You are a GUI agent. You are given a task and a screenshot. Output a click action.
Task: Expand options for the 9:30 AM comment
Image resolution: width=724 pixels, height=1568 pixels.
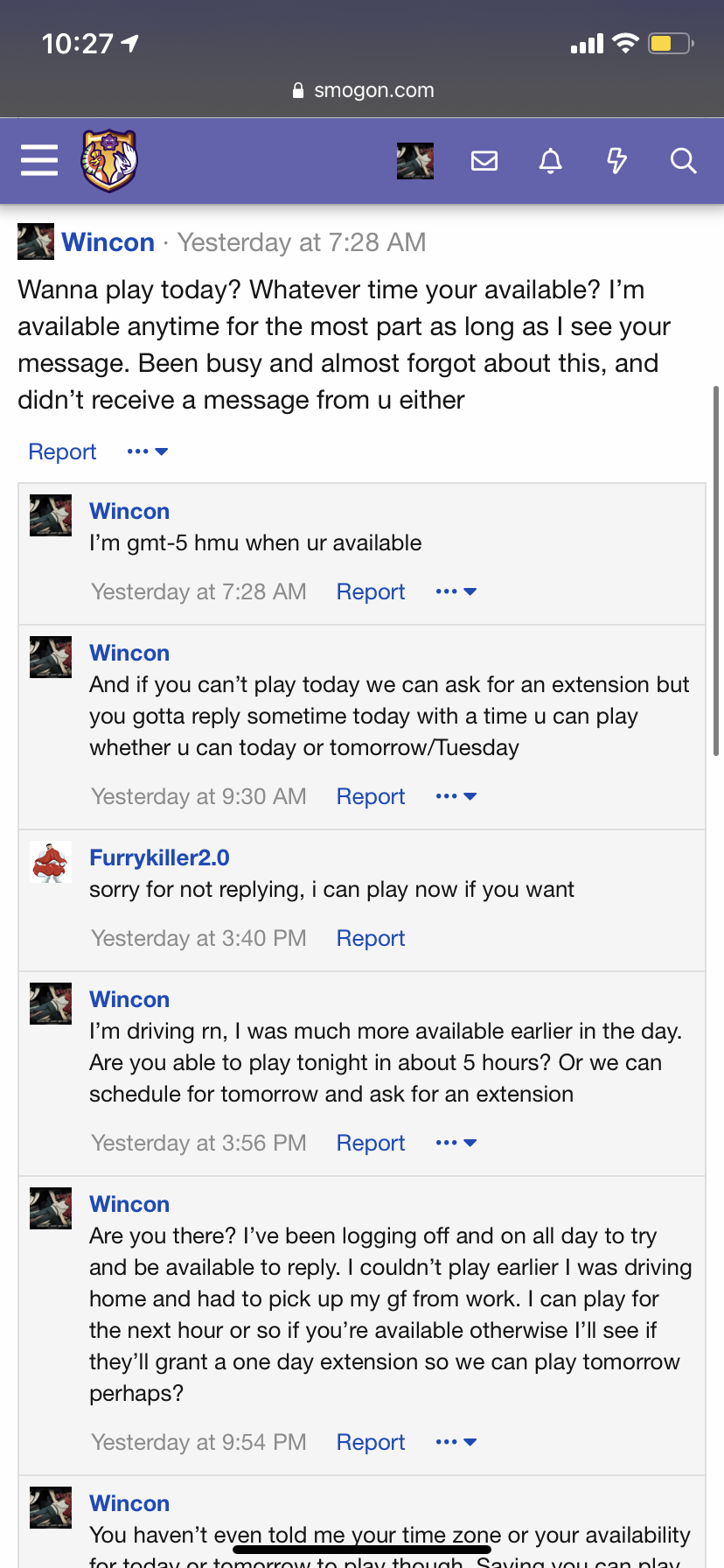pyautogui.click(x=456, y=796)
